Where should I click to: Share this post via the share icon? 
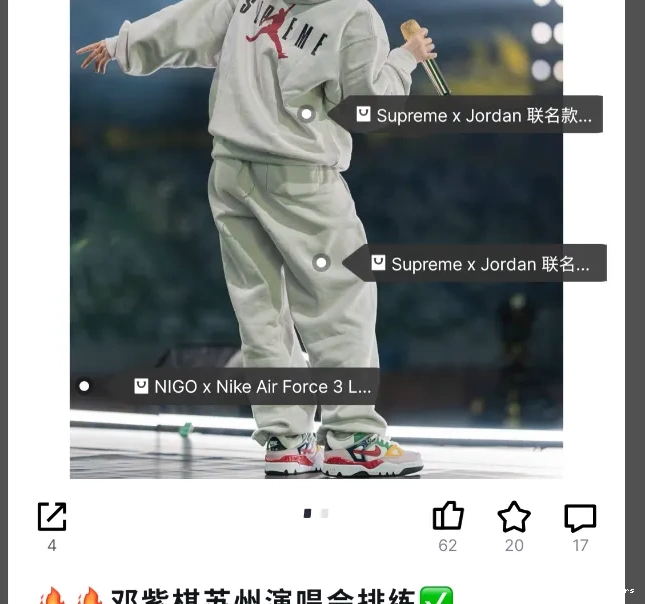[52, 517]
